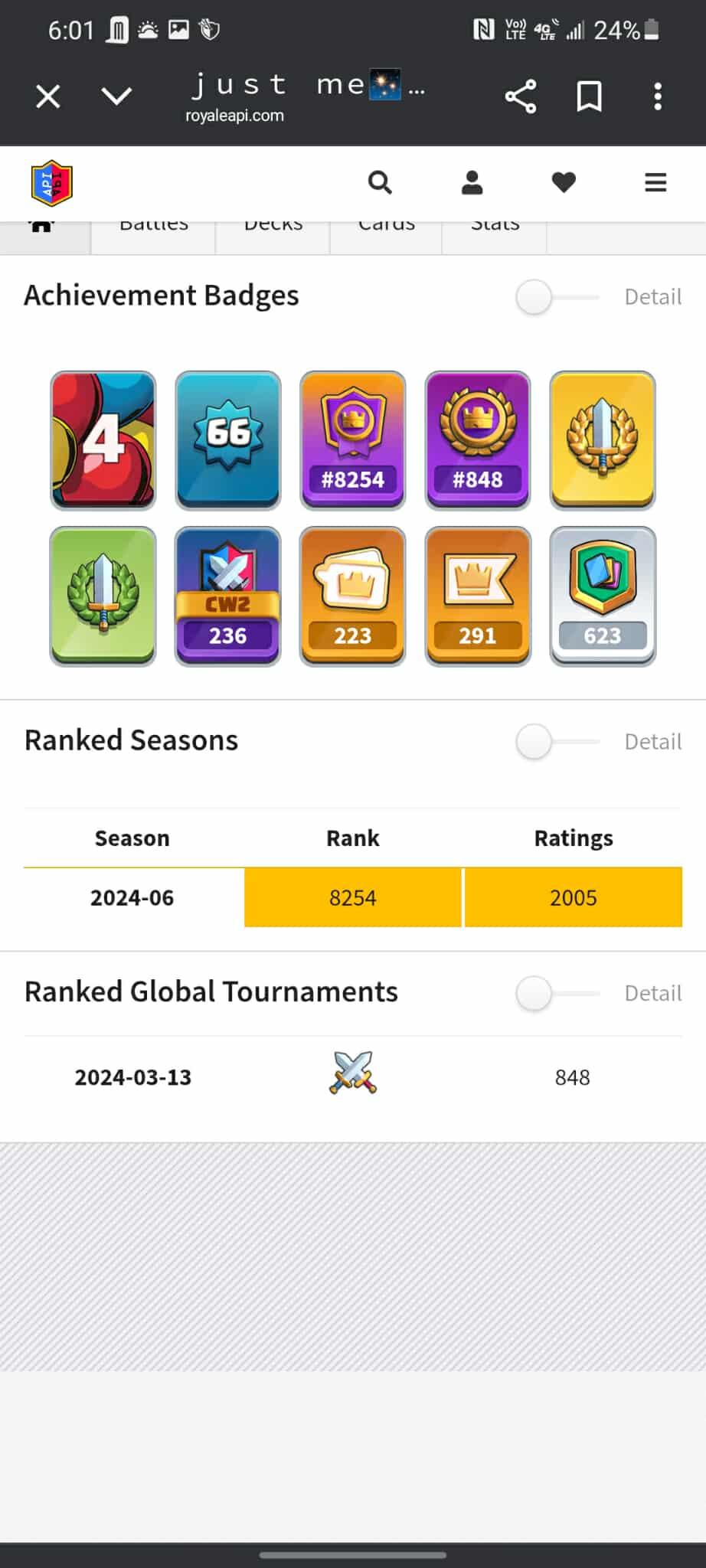Viewport: 706px width, 1568px height.
Task: Open the browser three-dot overflow menu
Action: tap(658, 96)
